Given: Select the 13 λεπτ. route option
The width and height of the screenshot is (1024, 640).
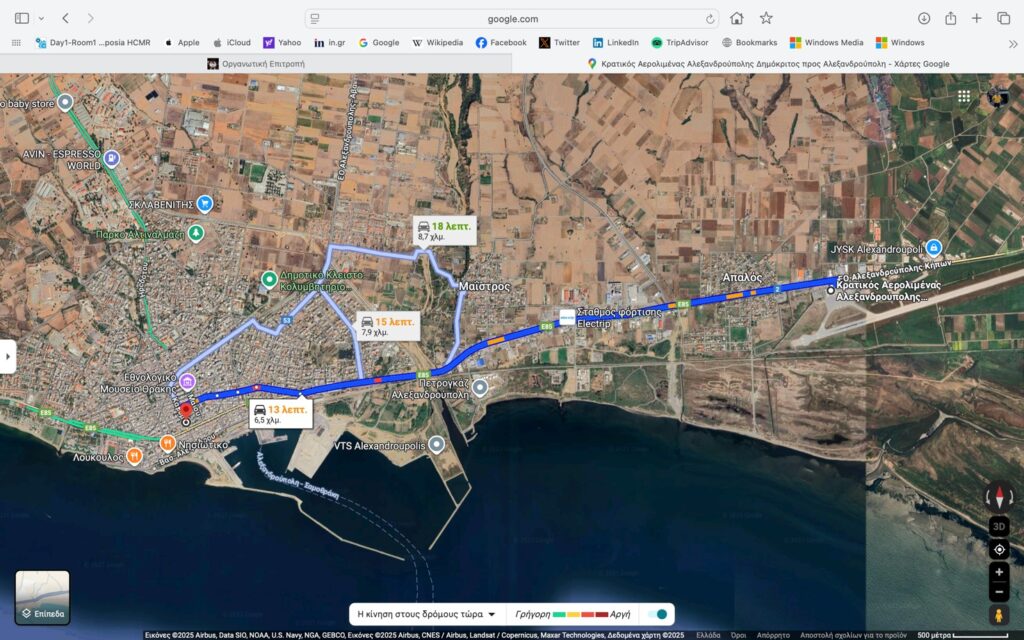Looking at the screenshot, I should (x=283, y=414).
